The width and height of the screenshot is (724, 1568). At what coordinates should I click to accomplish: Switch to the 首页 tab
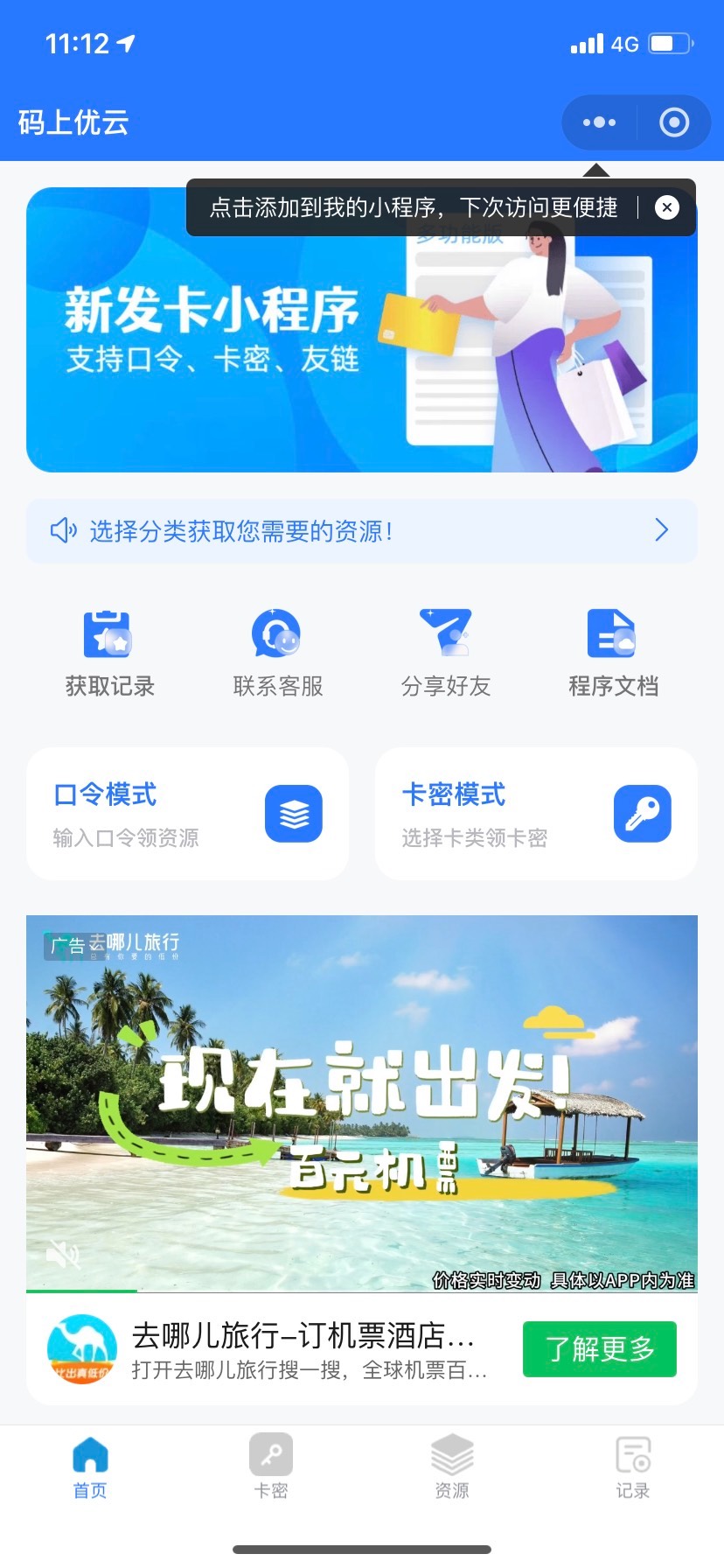click(90, 1467)
